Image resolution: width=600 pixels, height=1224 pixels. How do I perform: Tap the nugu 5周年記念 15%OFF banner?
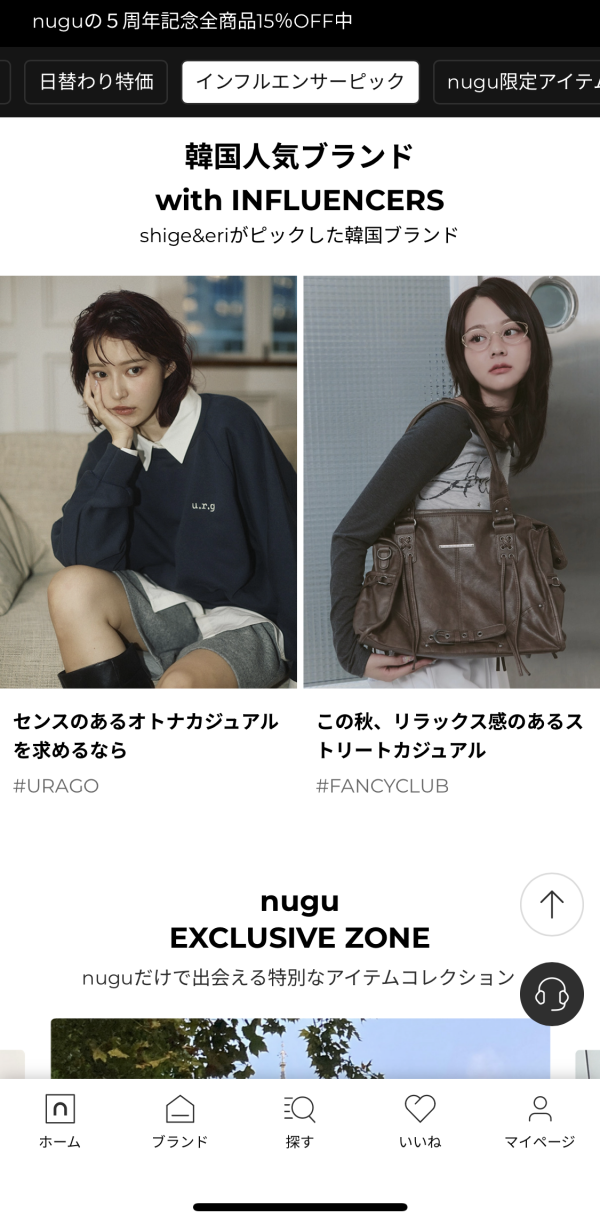[x=193, y=22]
